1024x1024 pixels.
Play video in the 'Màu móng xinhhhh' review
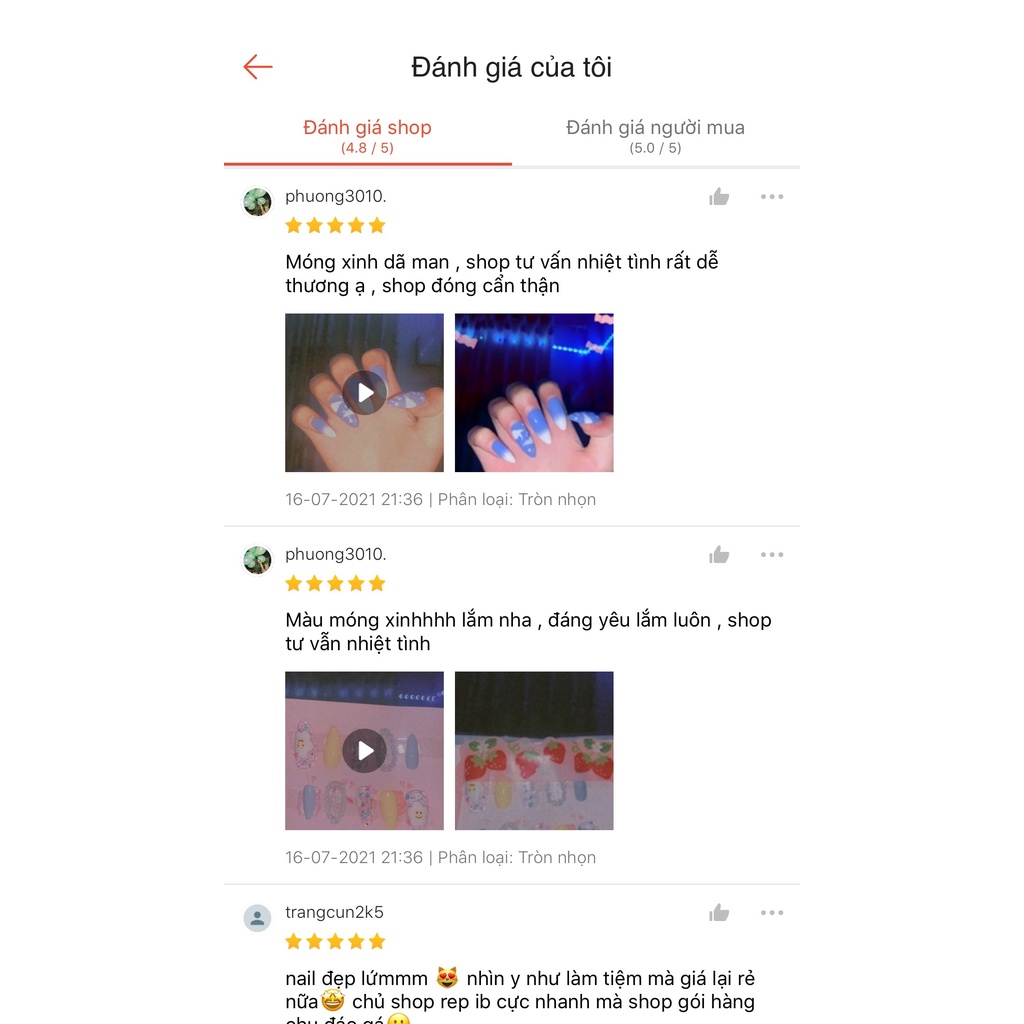point(364,751)
